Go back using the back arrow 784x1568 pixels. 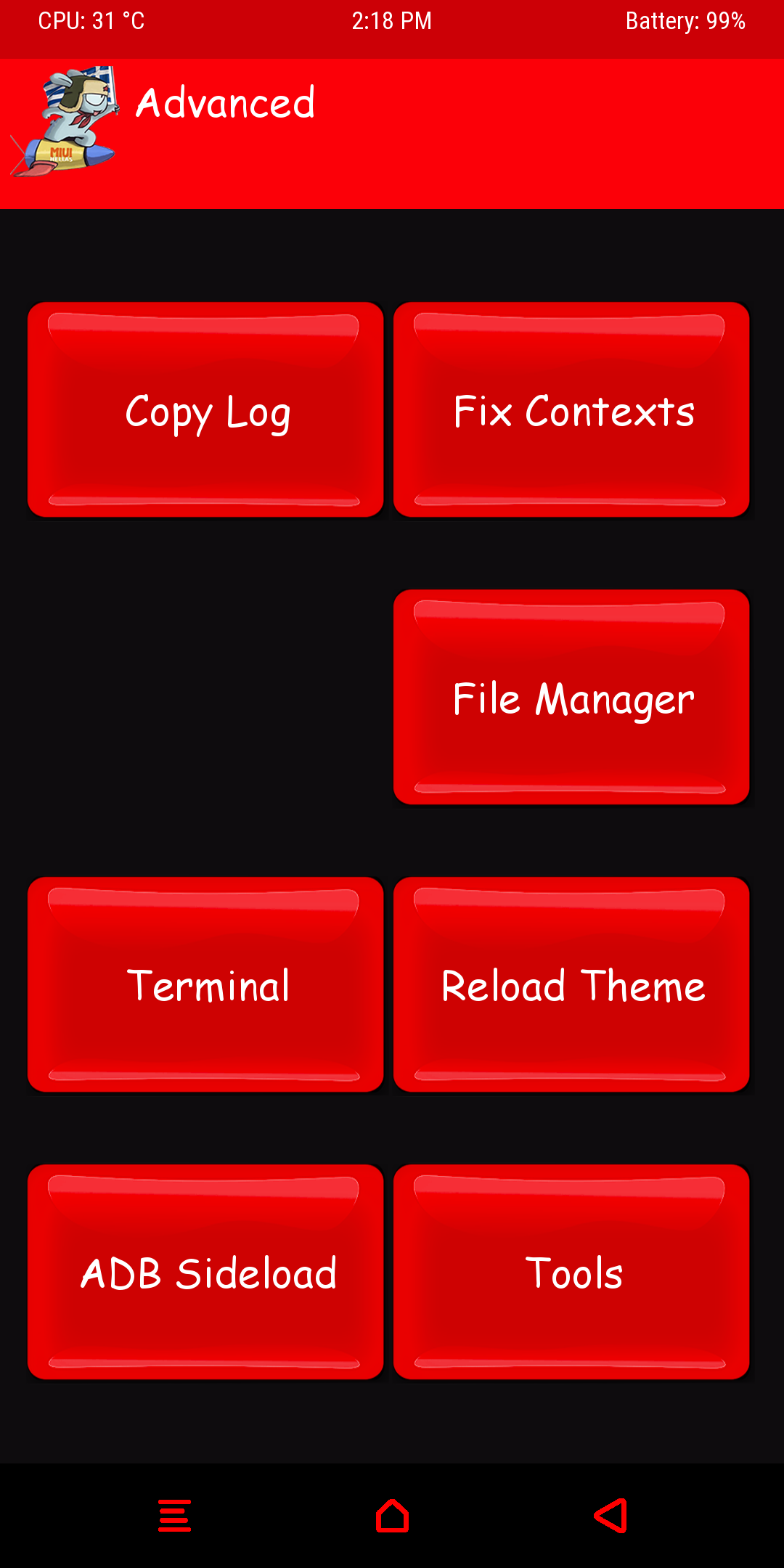[x=611, y=1516]
